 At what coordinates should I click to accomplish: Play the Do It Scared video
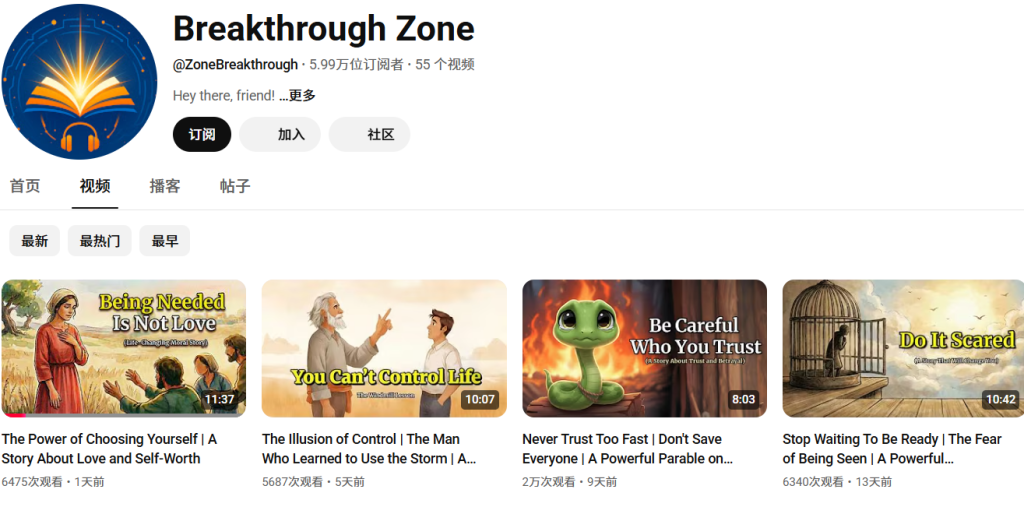tap(904, 348)
